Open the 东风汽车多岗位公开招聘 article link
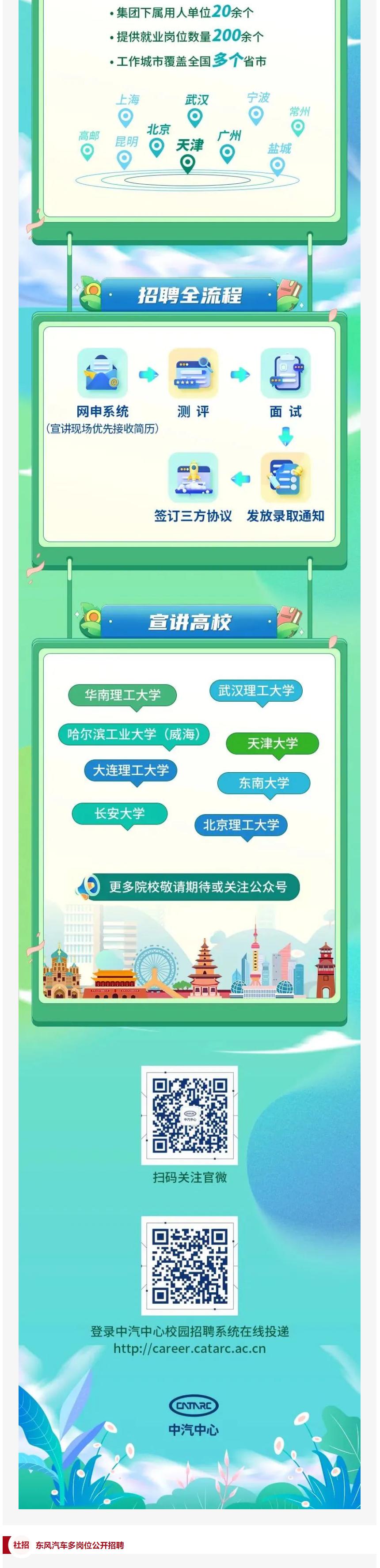This screenshot has height=1568, width=380. coord(79,1544)
